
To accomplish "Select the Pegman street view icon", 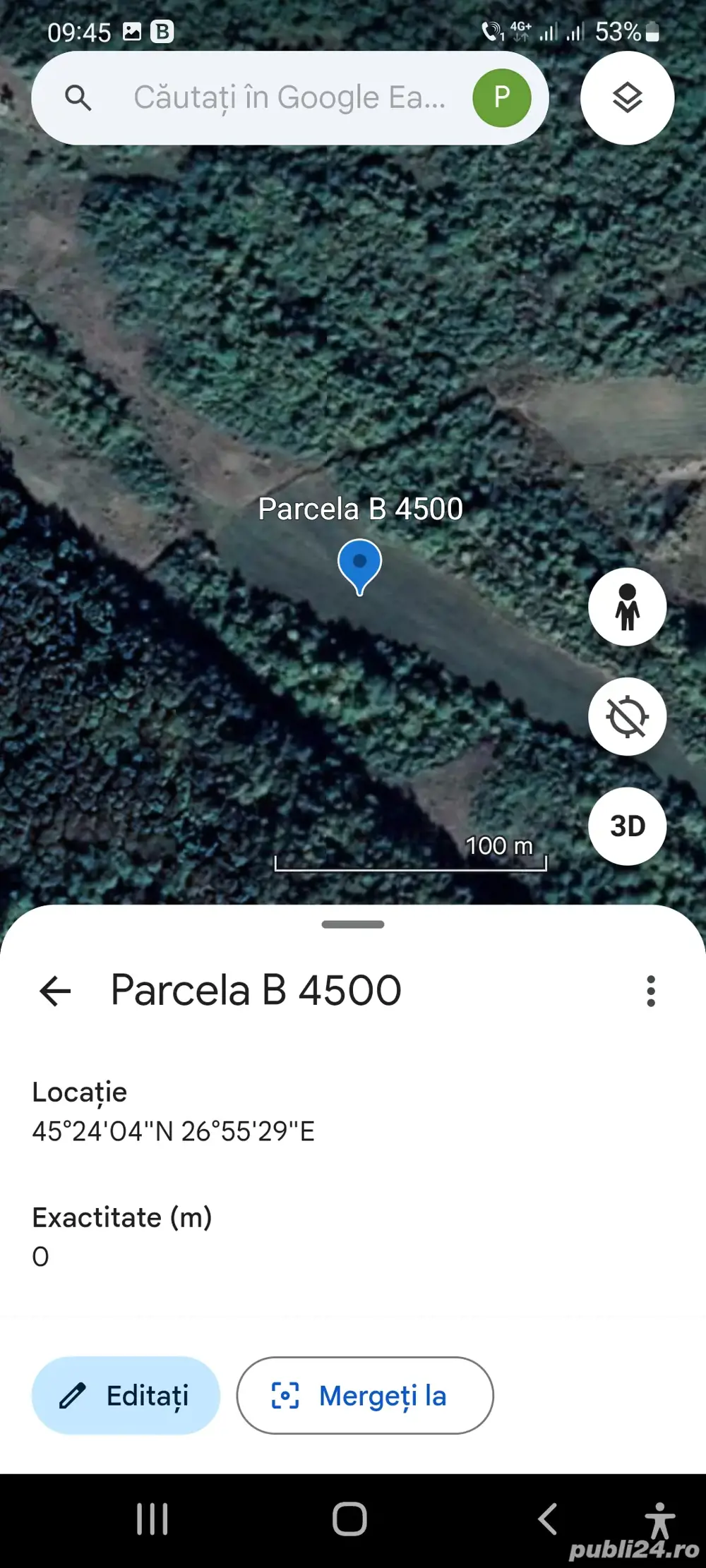I will (627, 607).
